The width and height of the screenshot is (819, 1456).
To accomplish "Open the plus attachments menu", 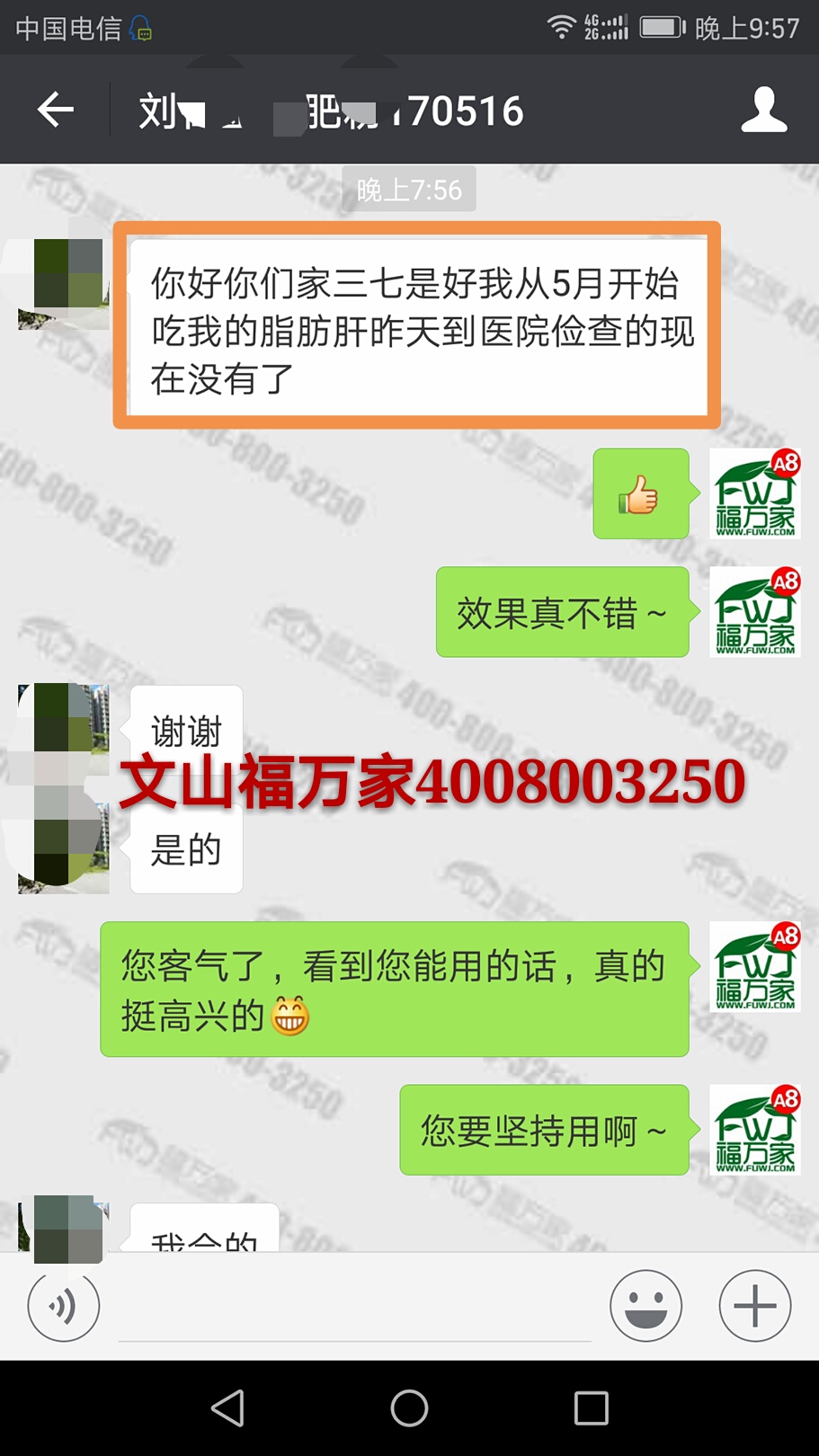I will [754, 1306].
